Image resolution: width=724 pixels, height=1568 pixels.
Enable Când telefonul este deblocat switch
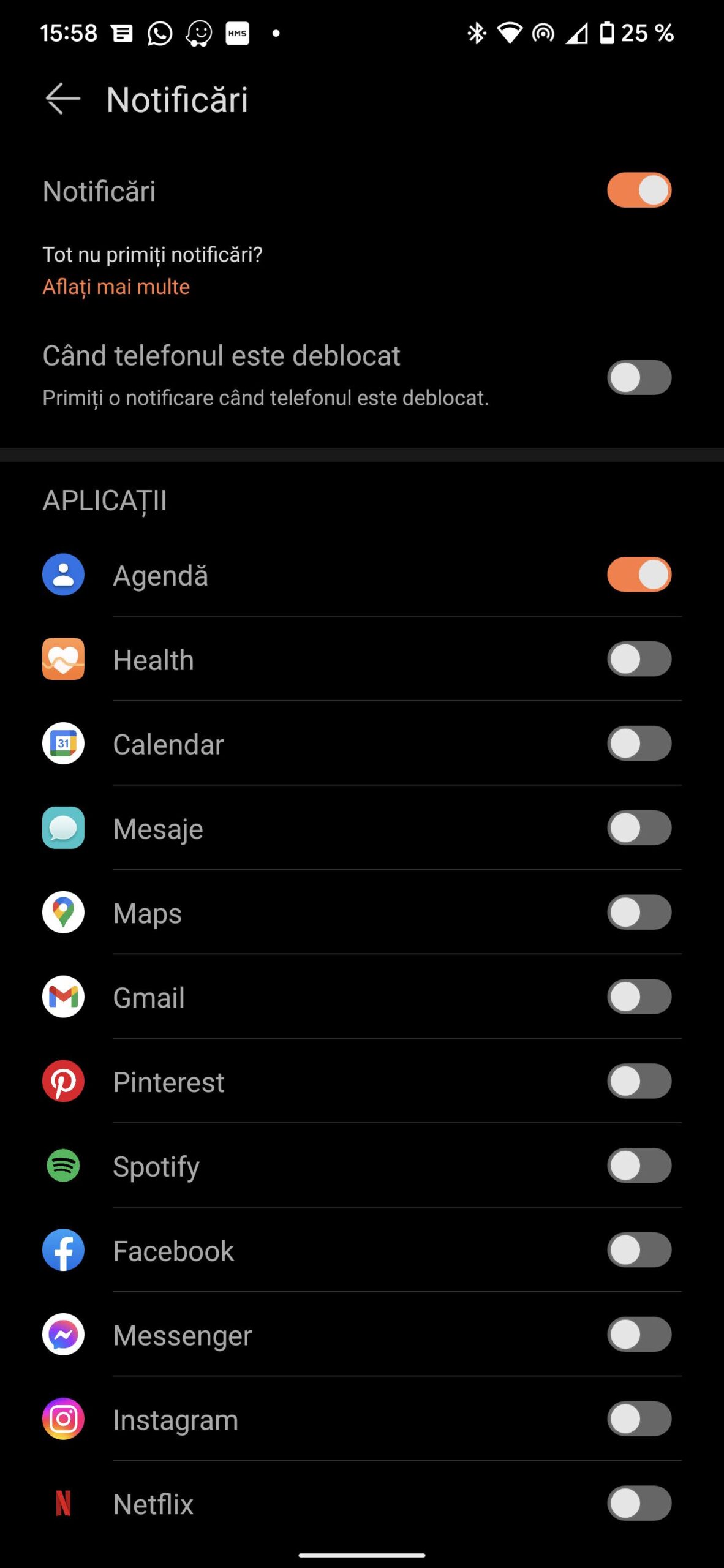click(x=639, y=377)
